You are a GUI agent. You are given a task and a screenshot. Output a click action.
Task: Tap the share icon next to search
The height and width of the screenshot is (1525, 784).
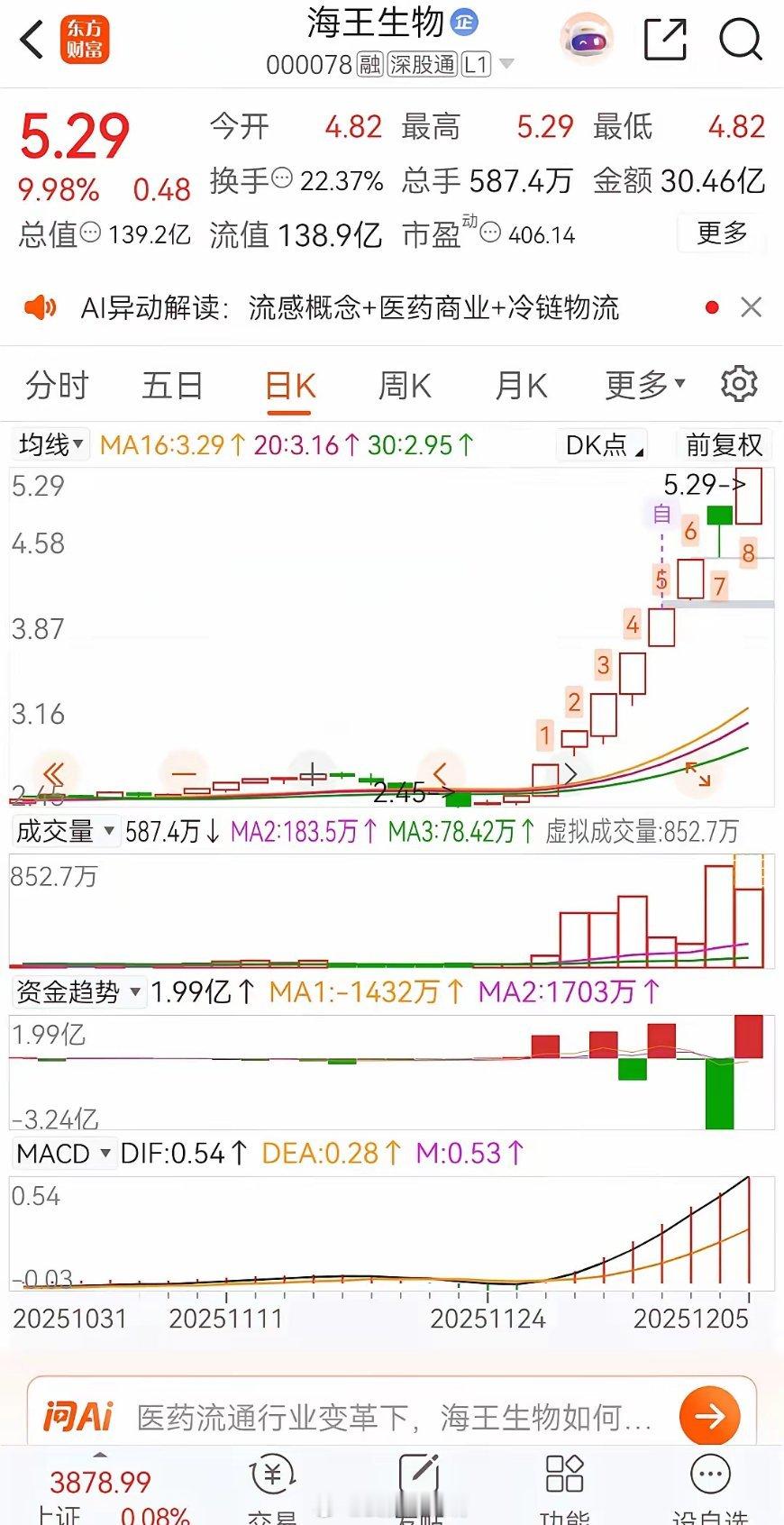(666, 40)
